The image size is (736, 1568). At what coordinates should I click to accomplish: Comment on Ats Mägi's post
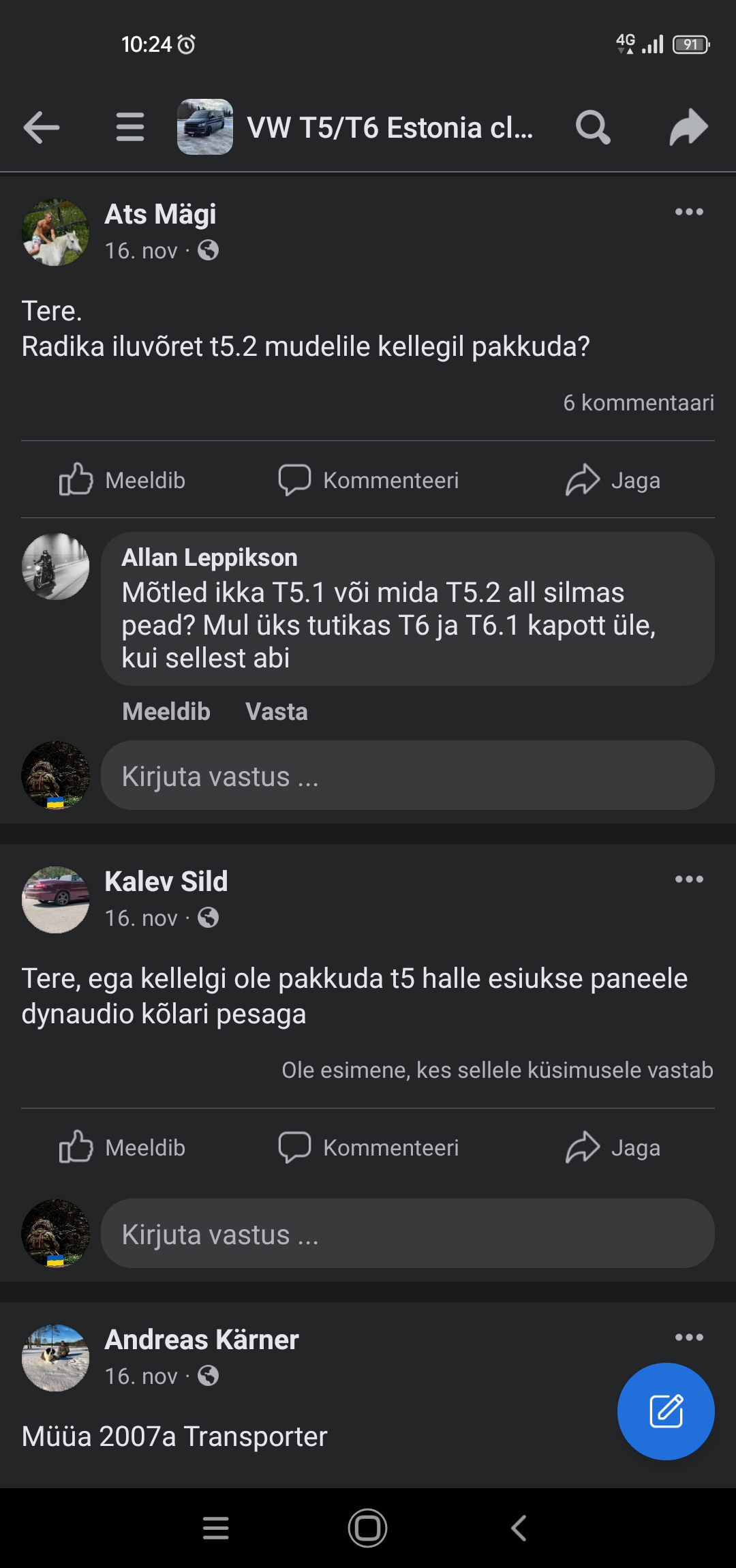369,480
